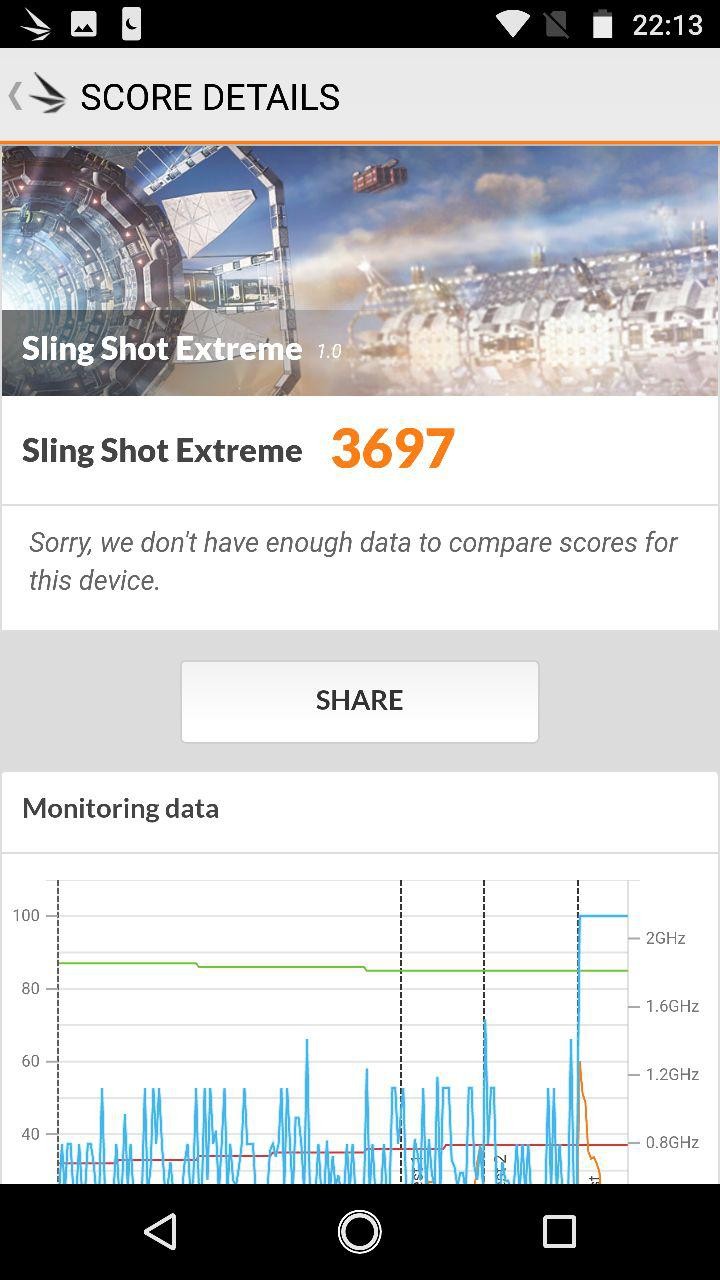Tap the SHARE button
Viewport: 720px width, 1280px height.
[360, 701]
